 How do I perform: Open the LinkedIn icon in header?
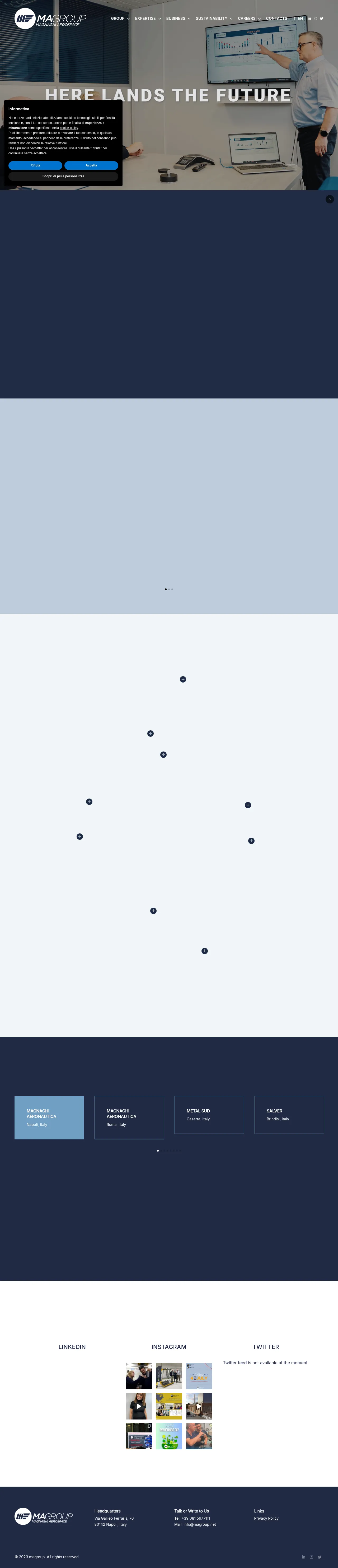pos(309,18)
